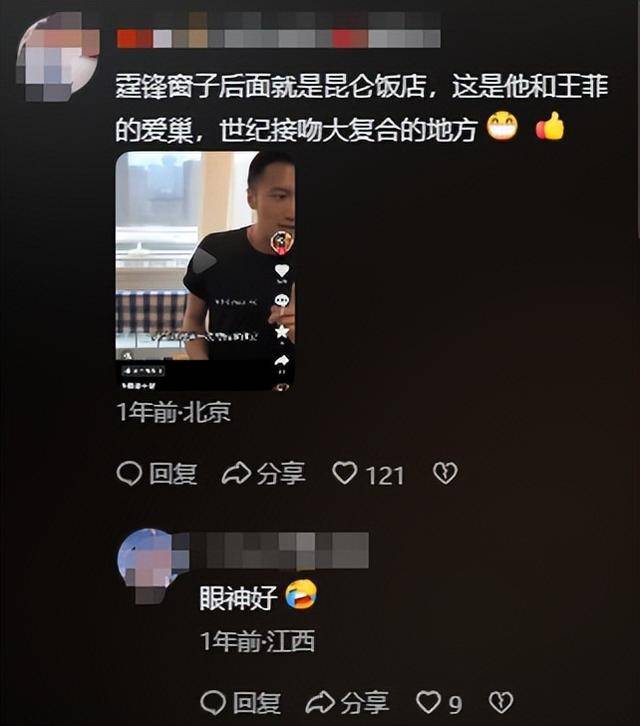The width and height of the screenshot is (640, 726).
Task: Share the 眼神好 comment
Action: [346, 702]
